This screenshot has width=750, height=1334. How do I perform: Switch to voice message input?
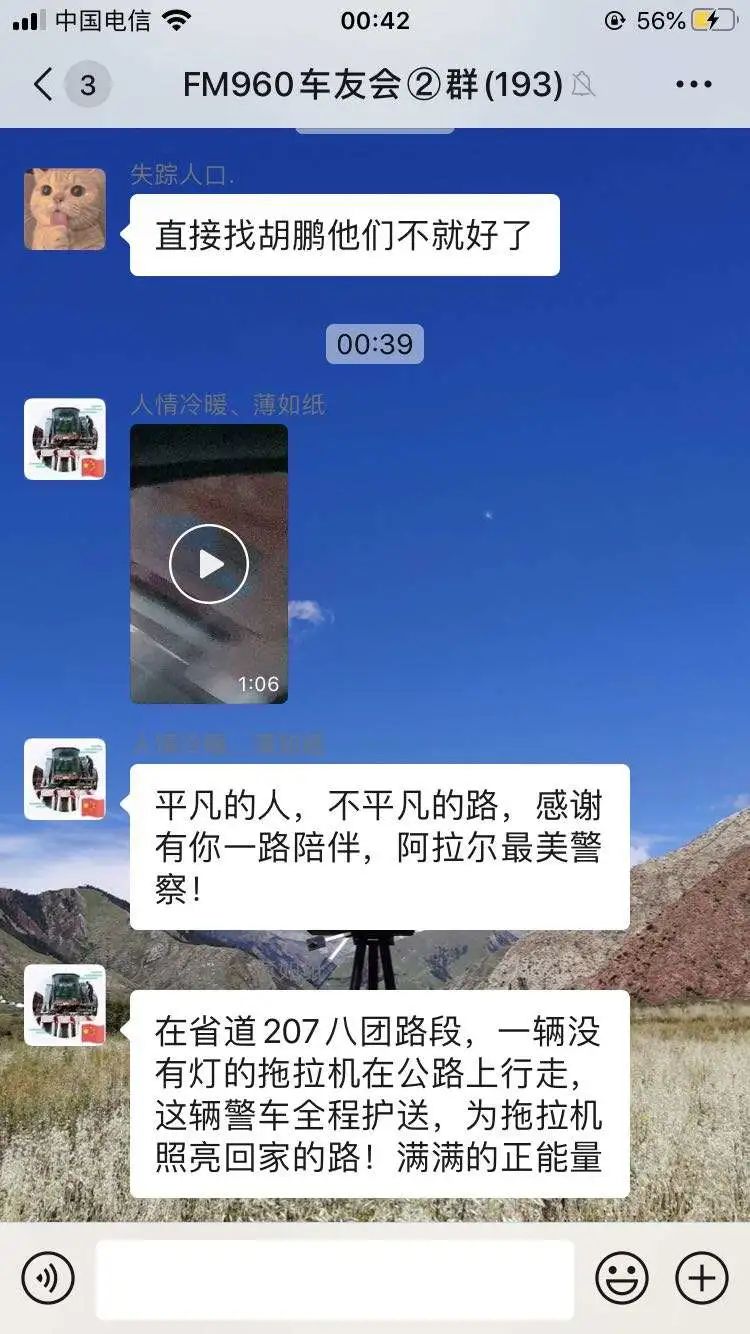[48, 1278]
